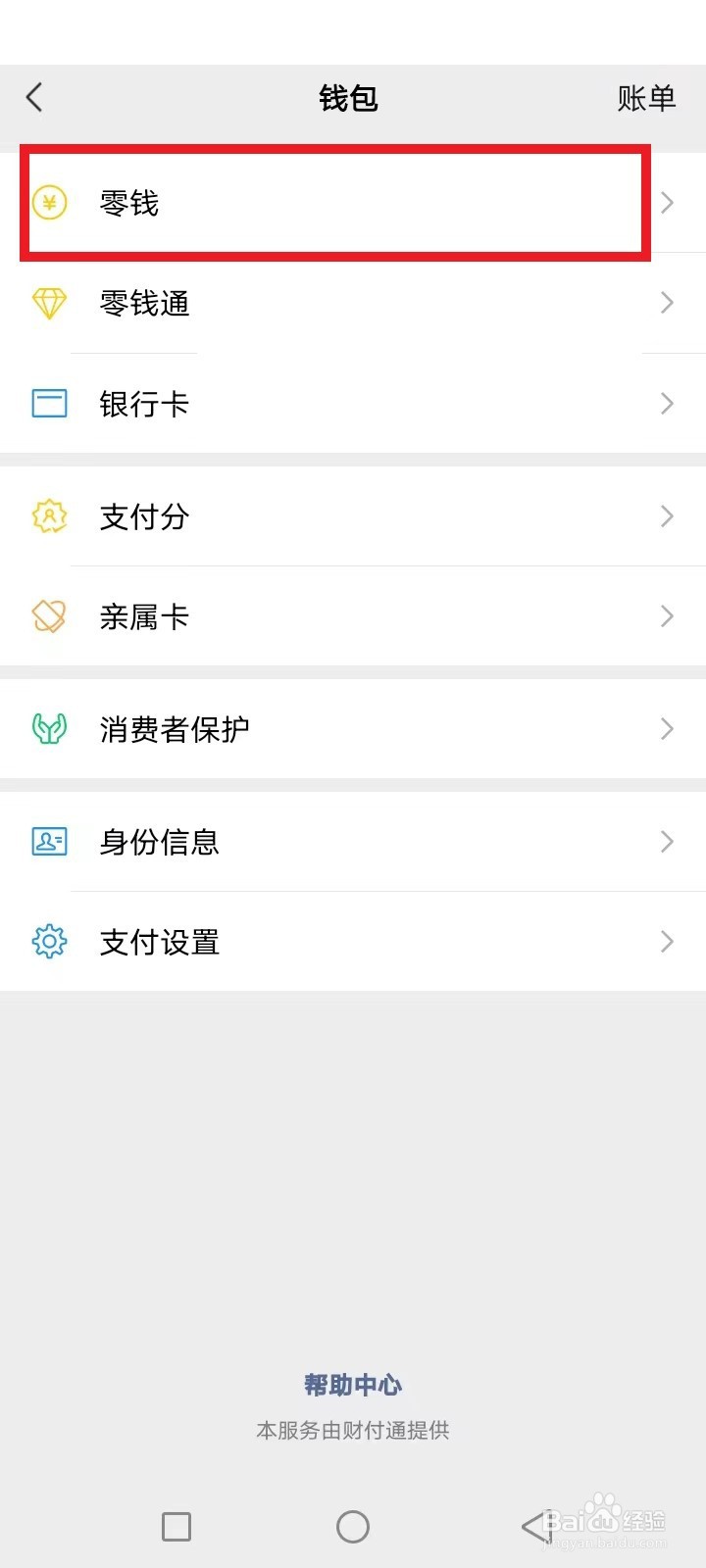The image size is (706, 1568).
Task: Go back from the 钱包 page
Action: point(35,97)
